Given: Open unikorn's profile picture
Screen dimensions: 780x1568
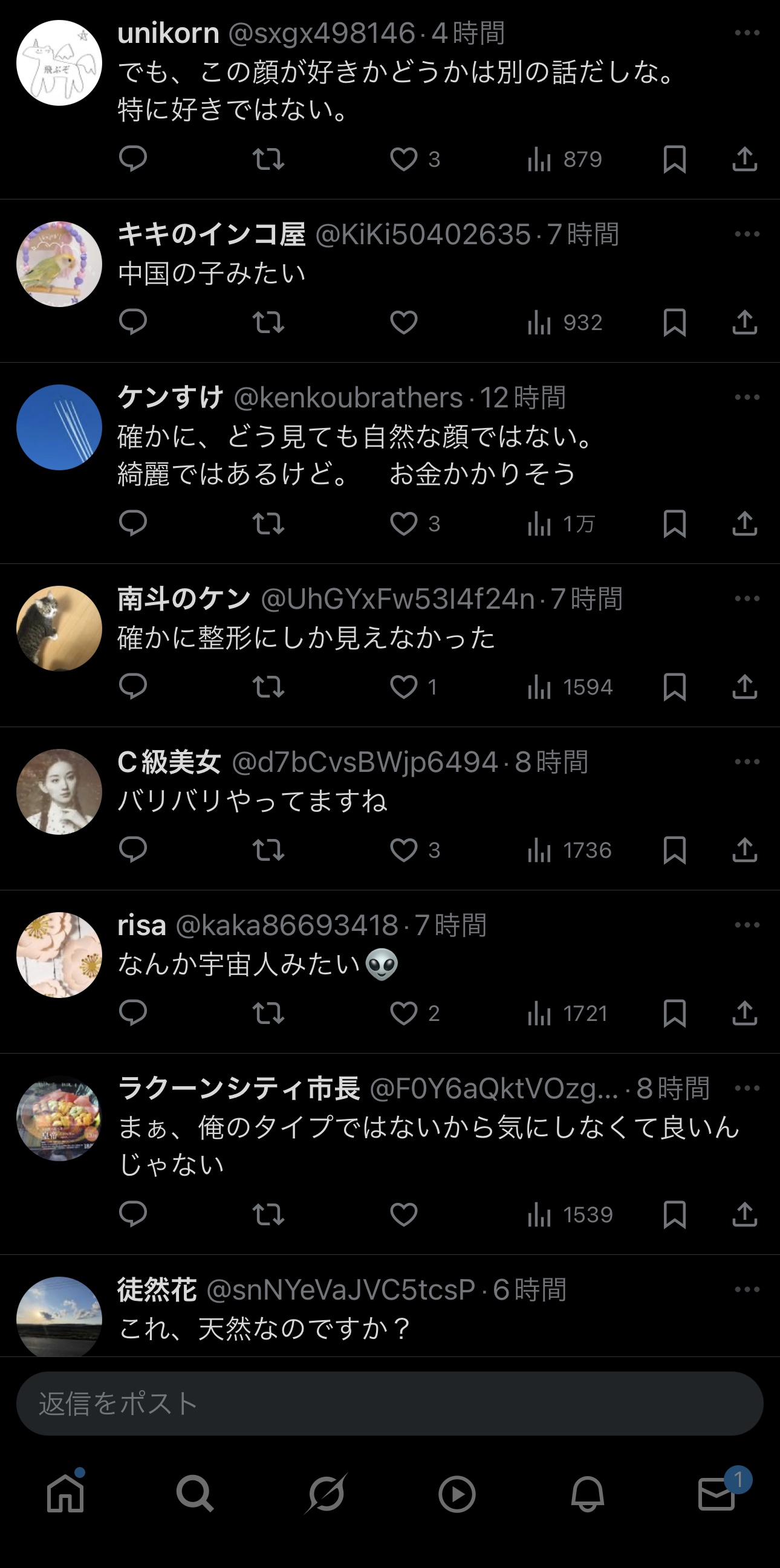Looking at the screenshot, I should pos(59,63).
